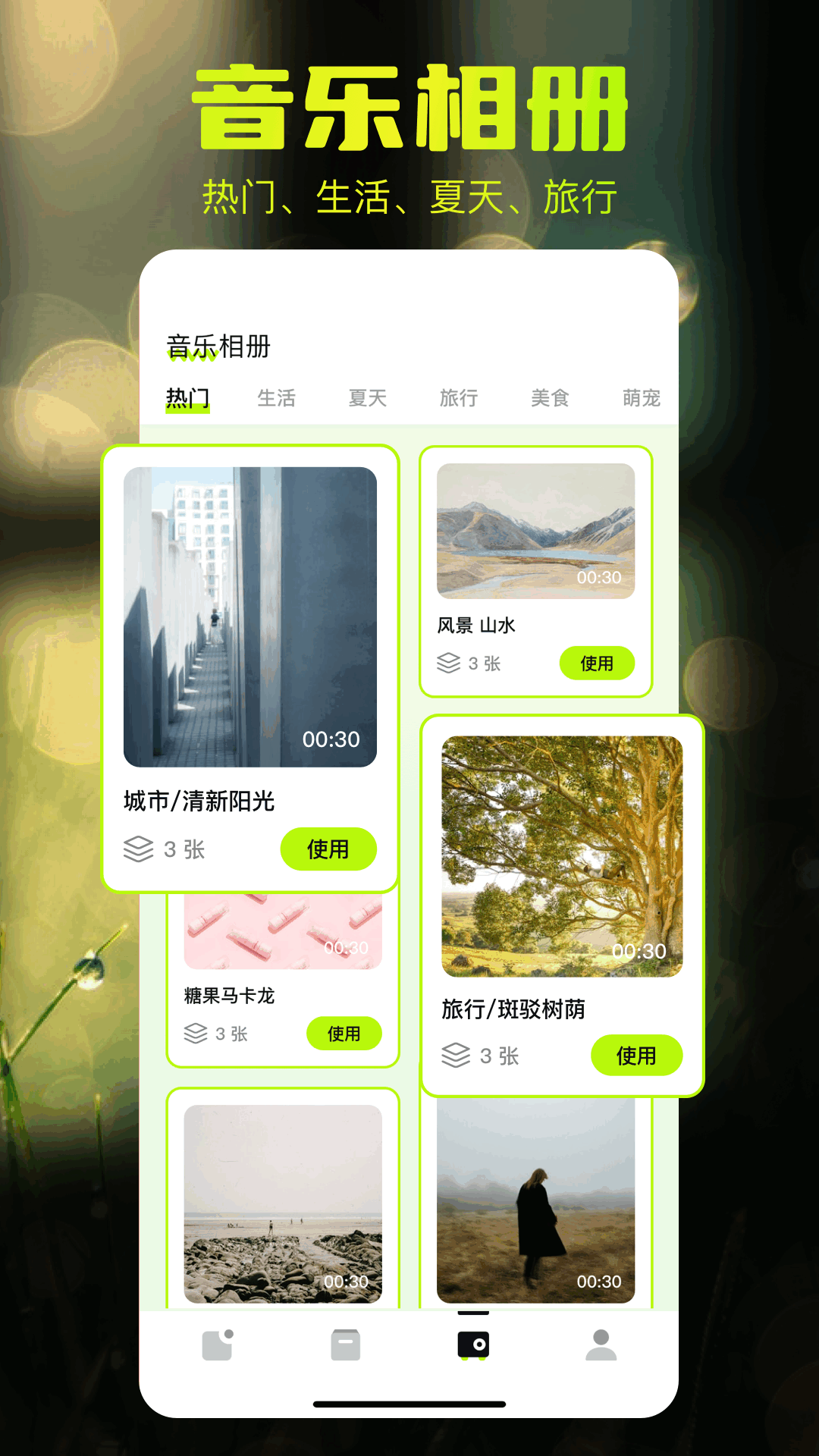
Task: Select the currently active 热门 tab
Action: (187, 397)
